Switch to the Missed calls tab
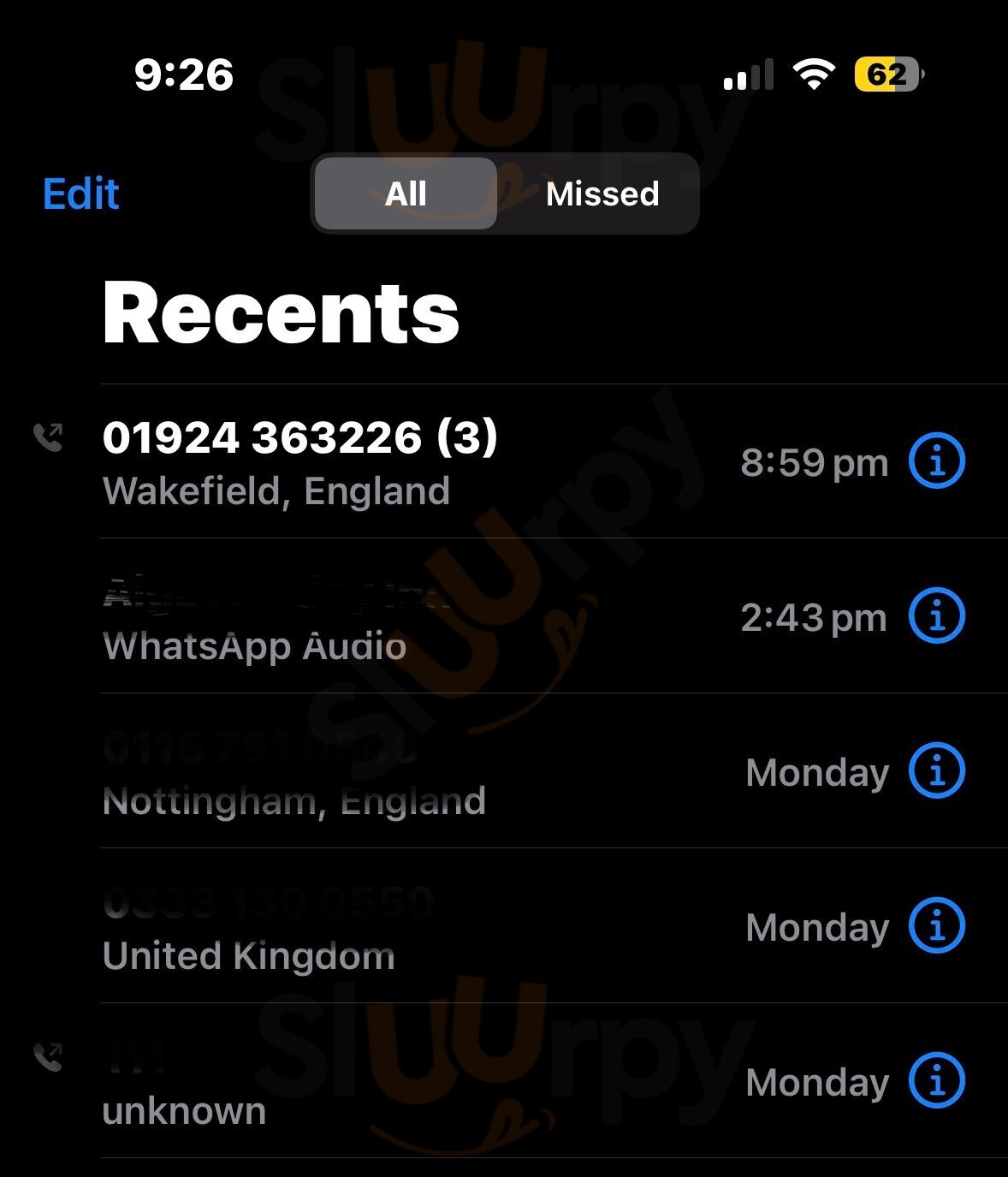This screenshot has height=1177, width=1008. pyautogui.click(x=602, y=194)
